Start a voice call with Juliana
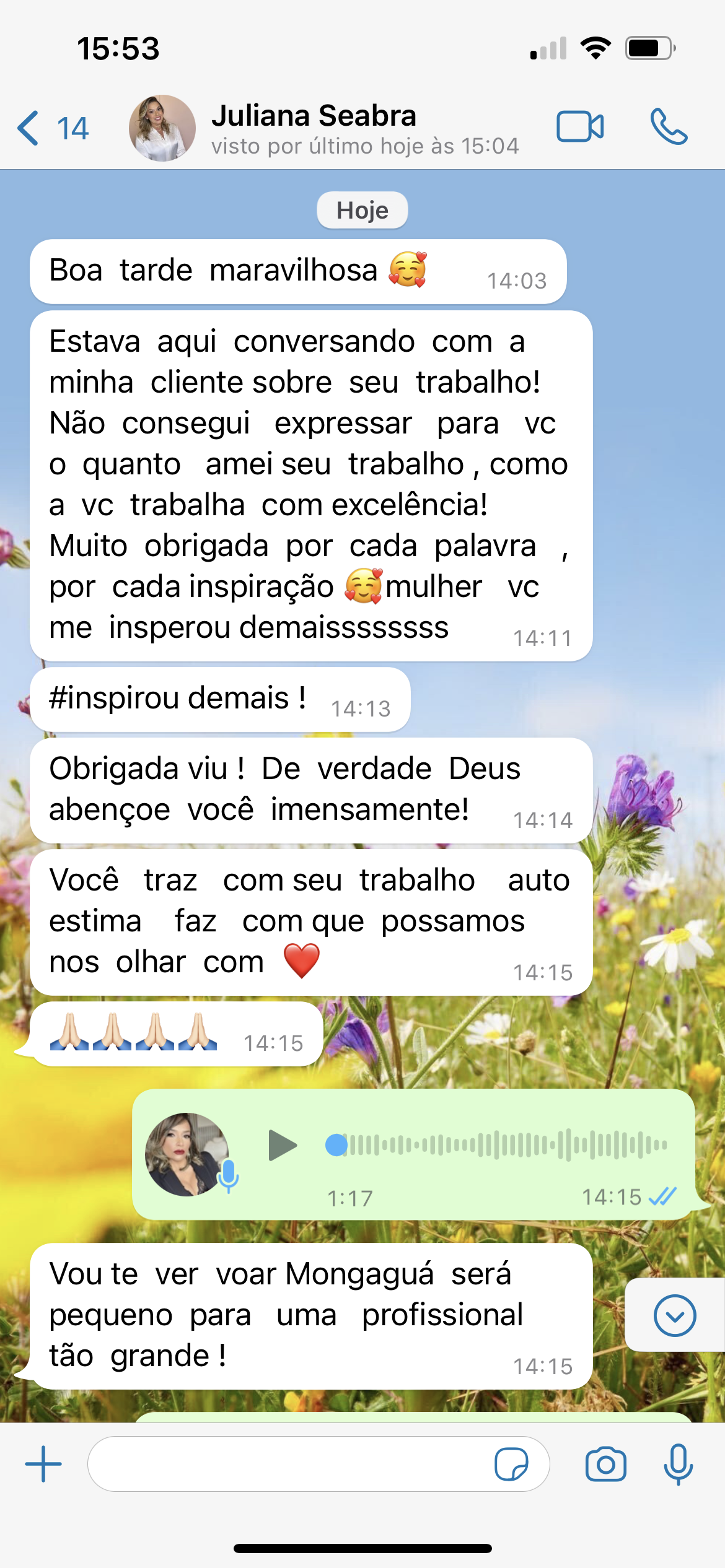The image size is (725, 1568). (x=669, y=127)
